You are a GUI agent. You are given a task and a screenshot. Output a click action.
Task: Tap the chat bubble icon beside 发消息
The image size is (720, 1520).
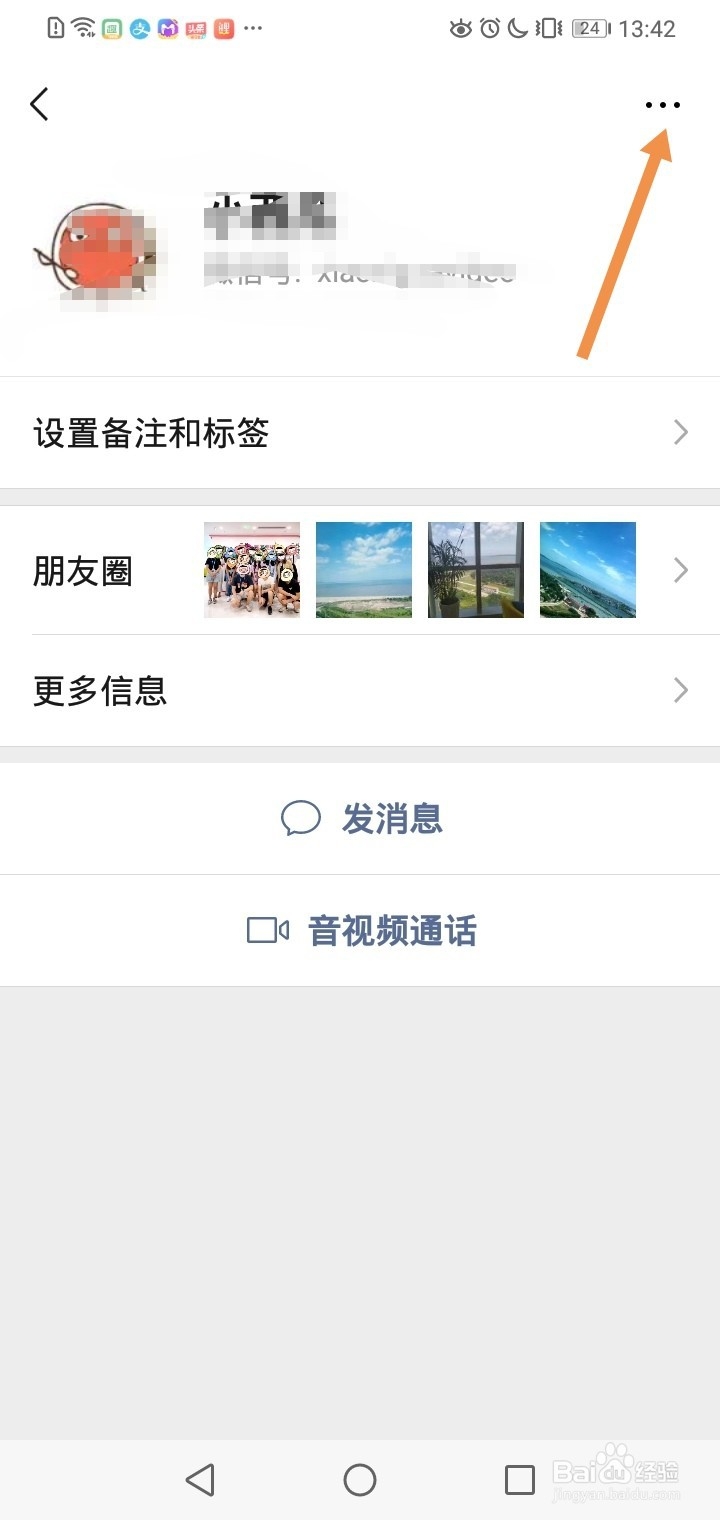coord(302,818)
